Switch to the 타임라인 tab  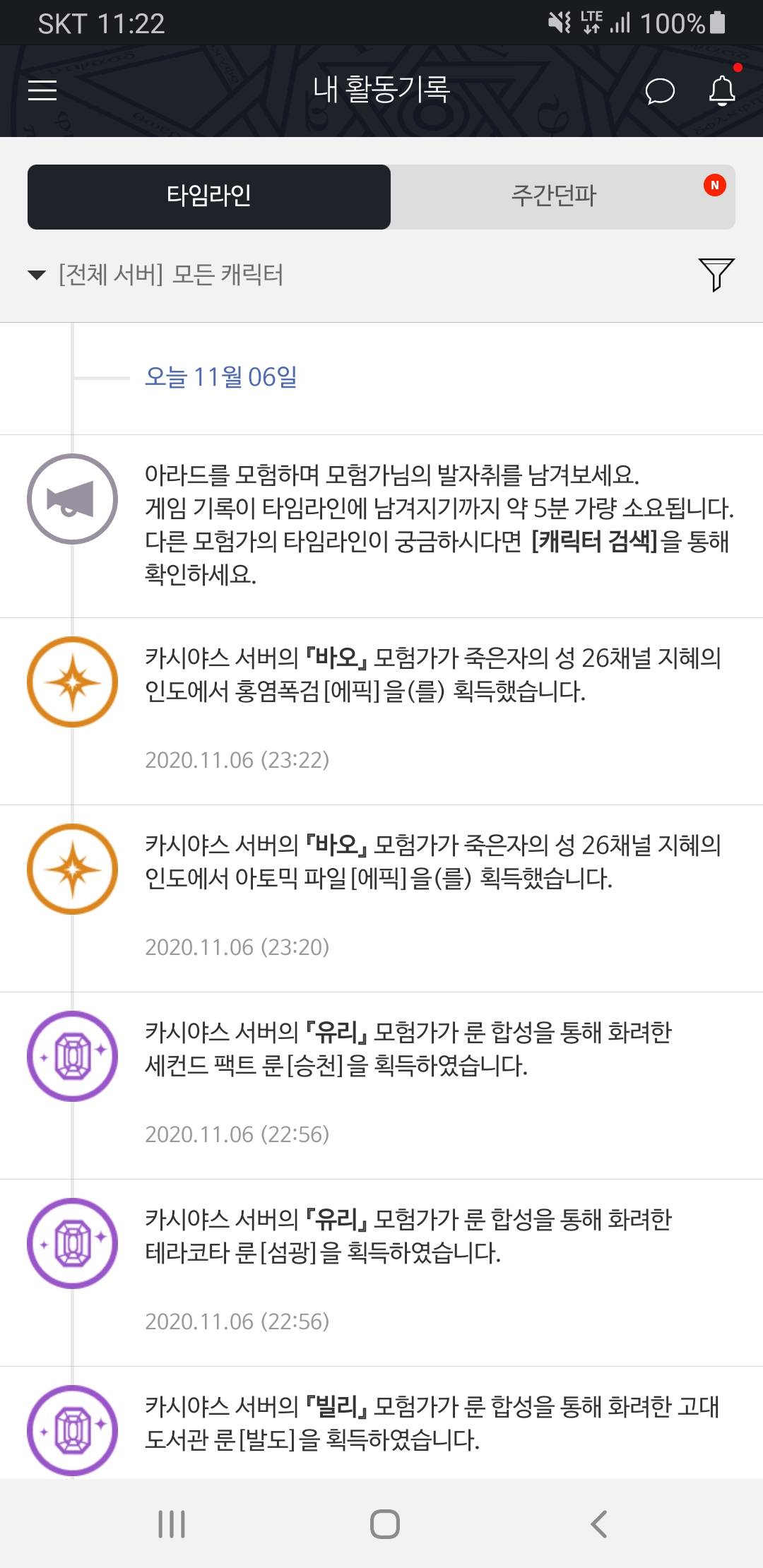click(209, 196)
